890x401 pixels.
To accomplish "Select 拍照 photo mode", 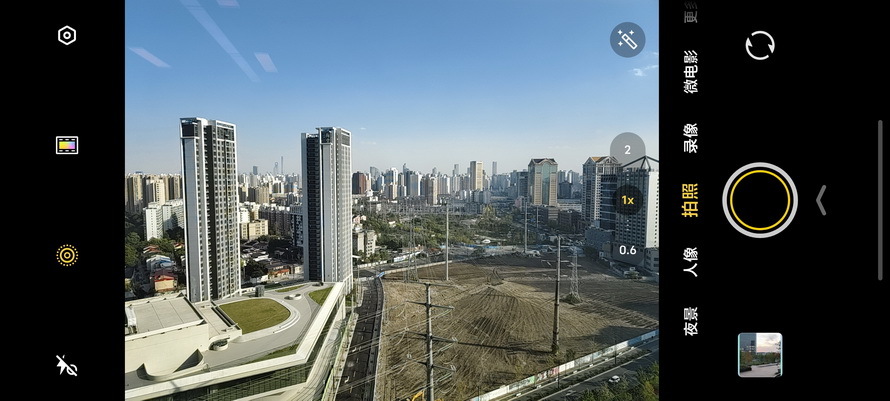I will coord(690,200).
